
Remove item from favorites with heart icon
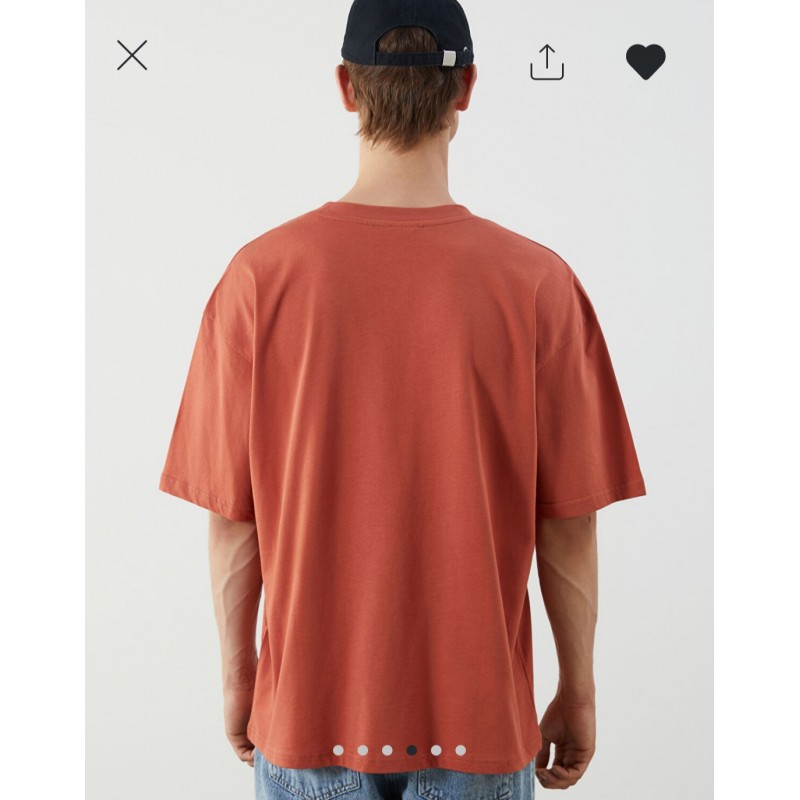coord(645,62)
